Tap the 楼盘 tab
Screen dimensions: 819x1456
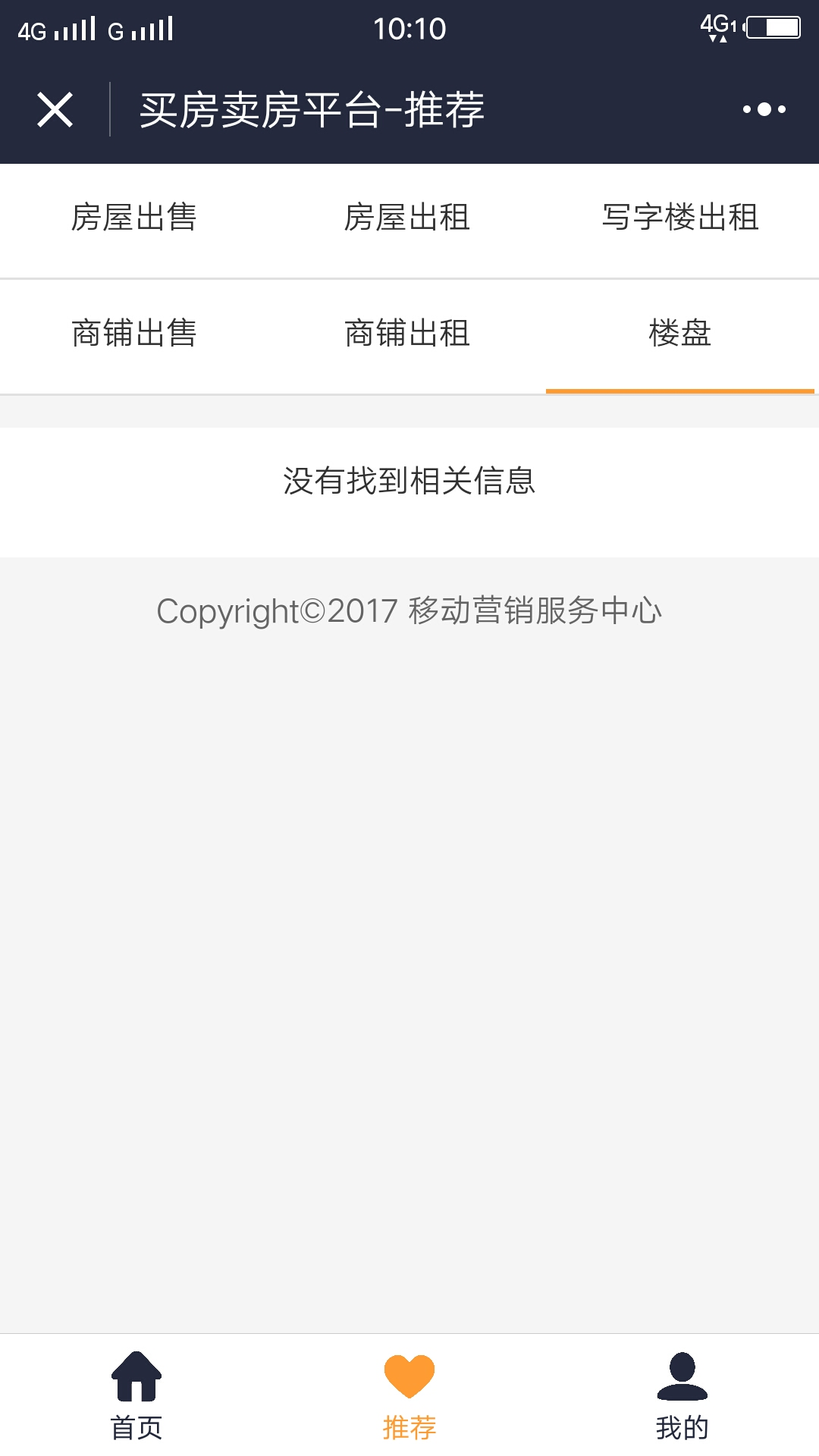(x=680, y=334)
